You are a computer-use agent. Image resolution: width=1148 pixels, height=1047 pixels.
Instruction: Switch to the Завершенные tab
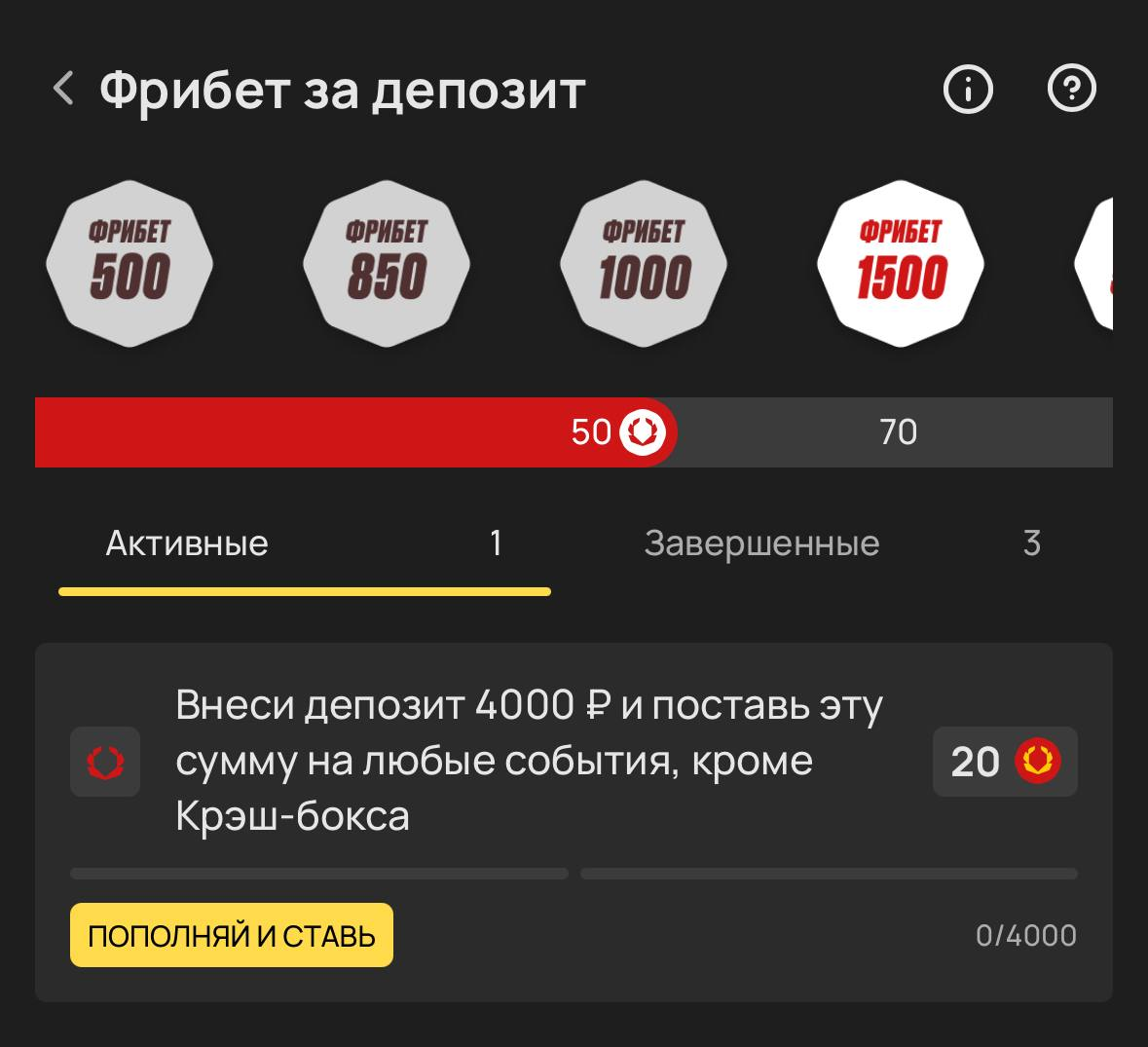click(x=841, y=543)
